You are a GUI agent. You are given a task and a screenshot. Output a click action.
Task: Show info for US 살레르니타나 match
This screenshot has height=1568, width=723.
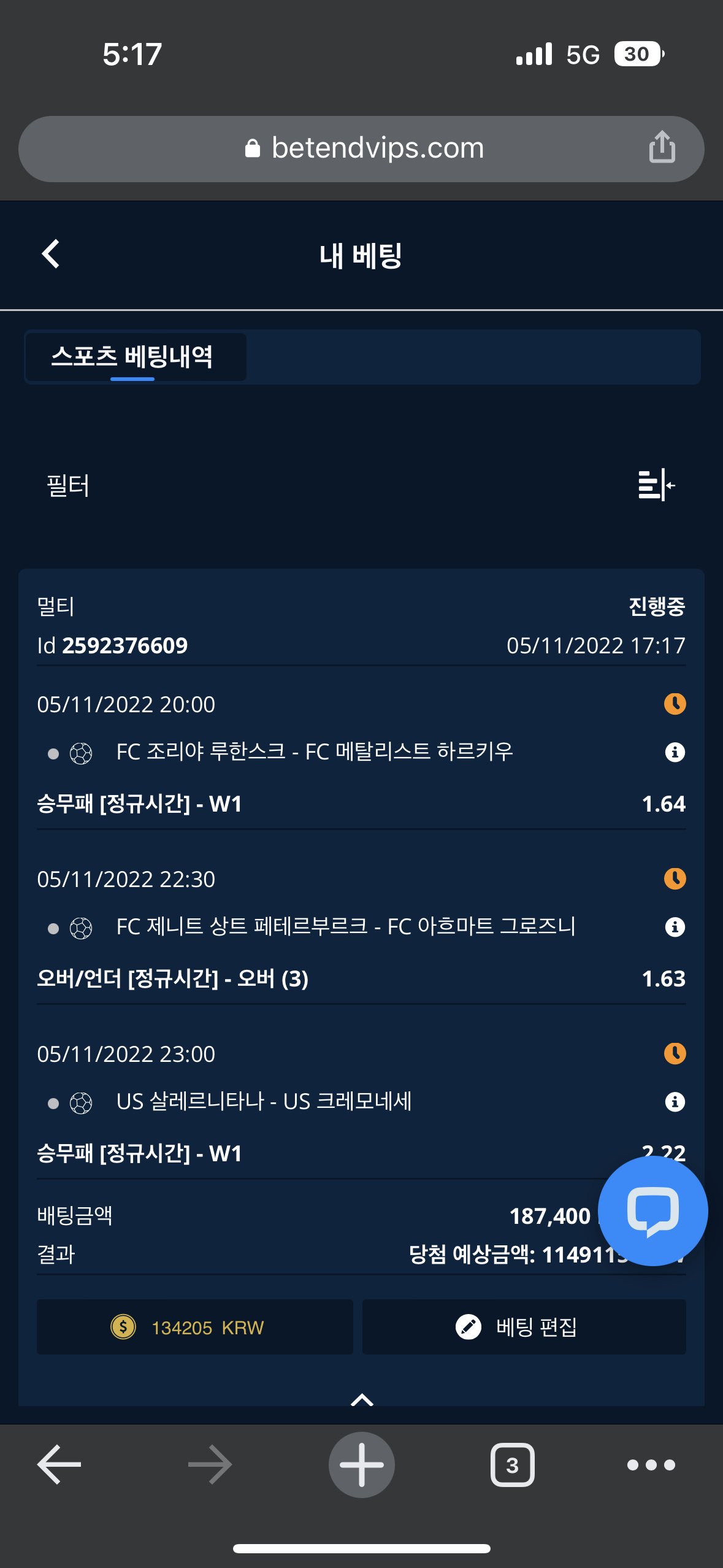point(675,1102)
